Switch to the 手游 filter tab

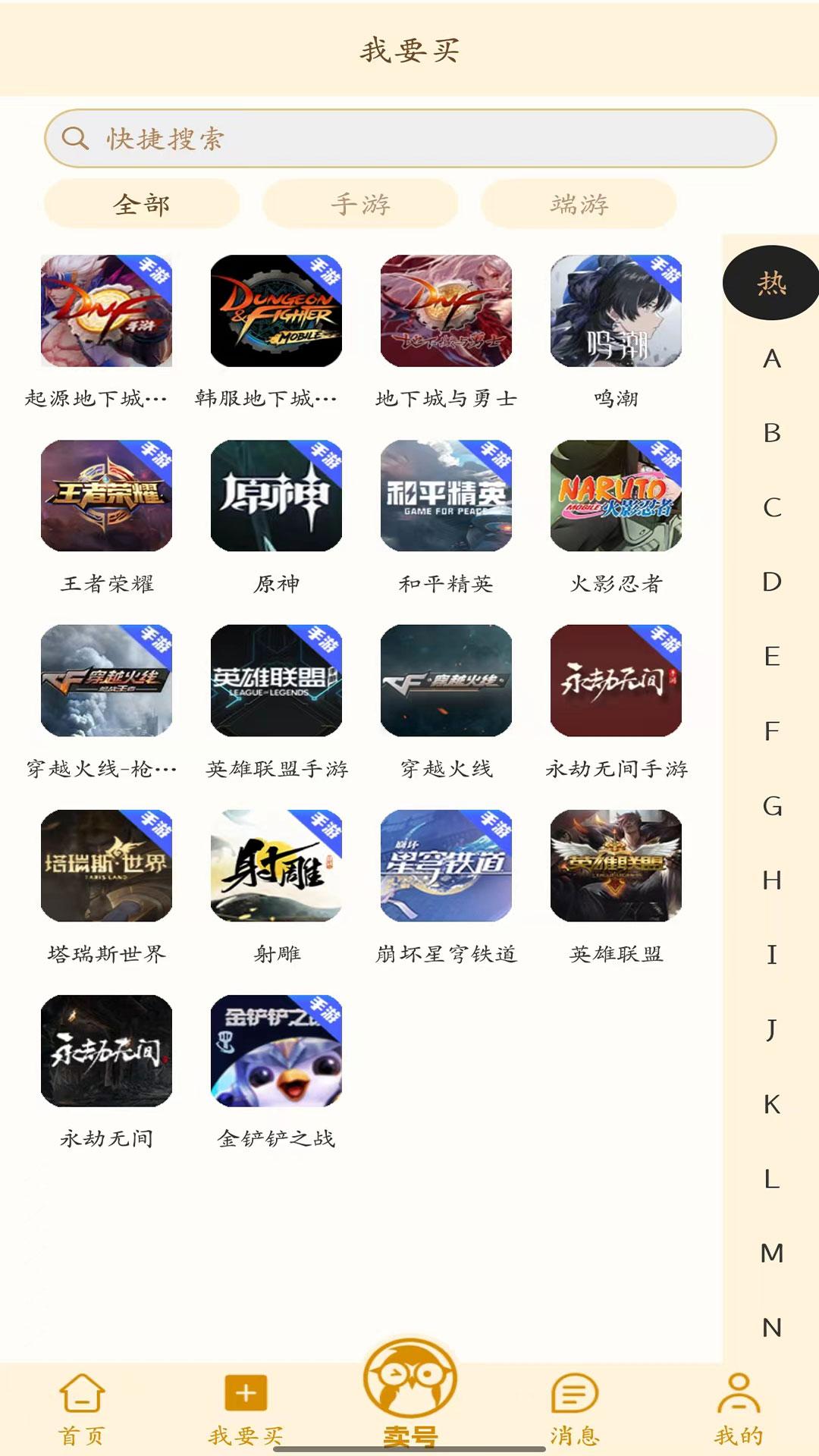coord(361,203)
